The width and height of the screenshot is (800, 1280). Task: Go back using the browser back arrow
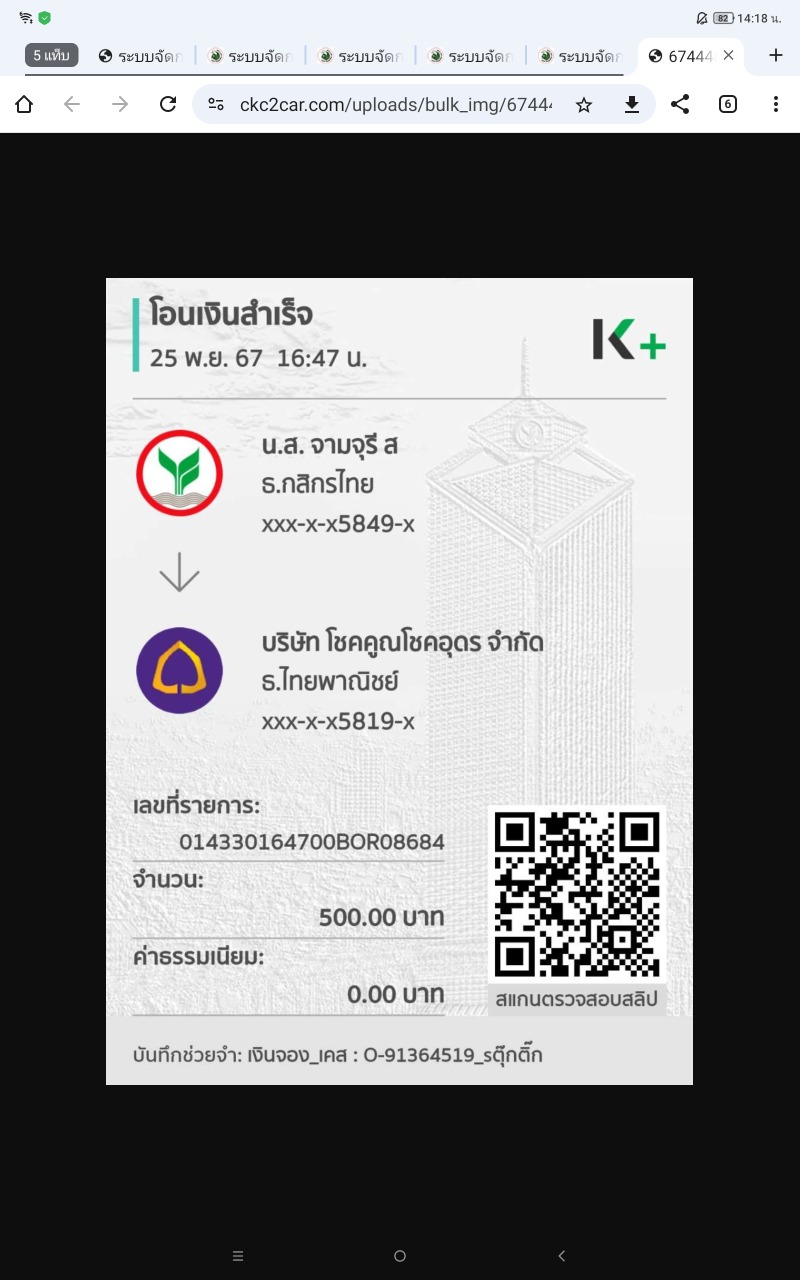72,104
